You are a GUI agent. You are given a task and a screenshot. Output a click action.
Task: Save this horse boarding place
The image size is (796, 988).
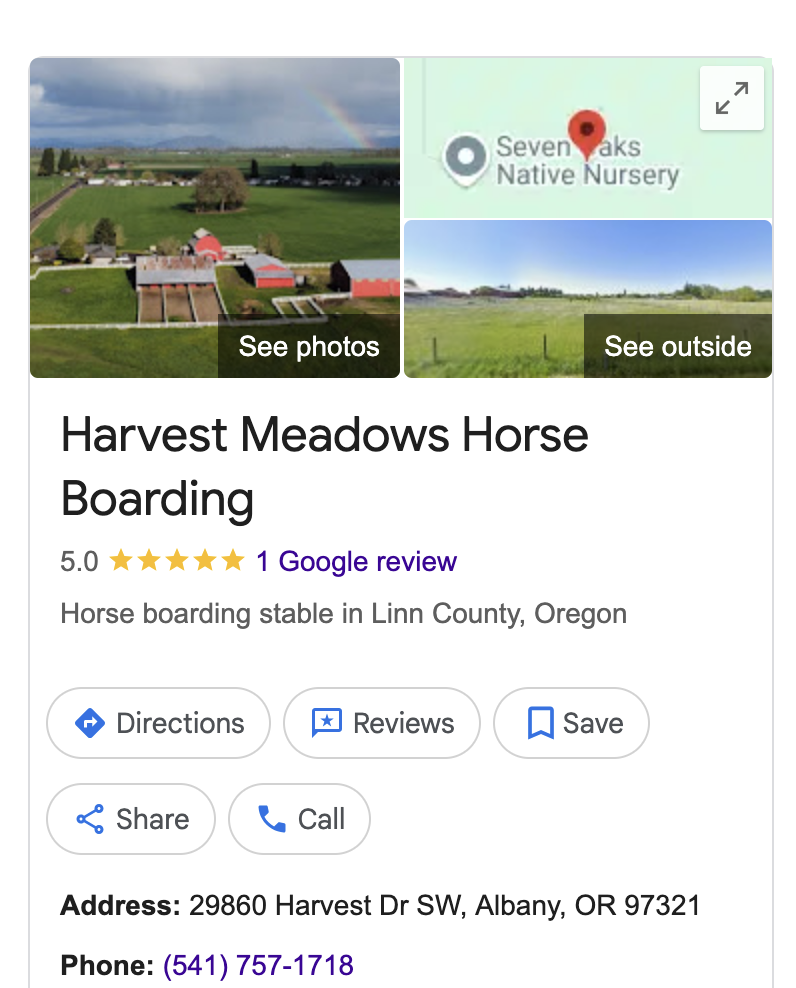click(x=571, y=723)
